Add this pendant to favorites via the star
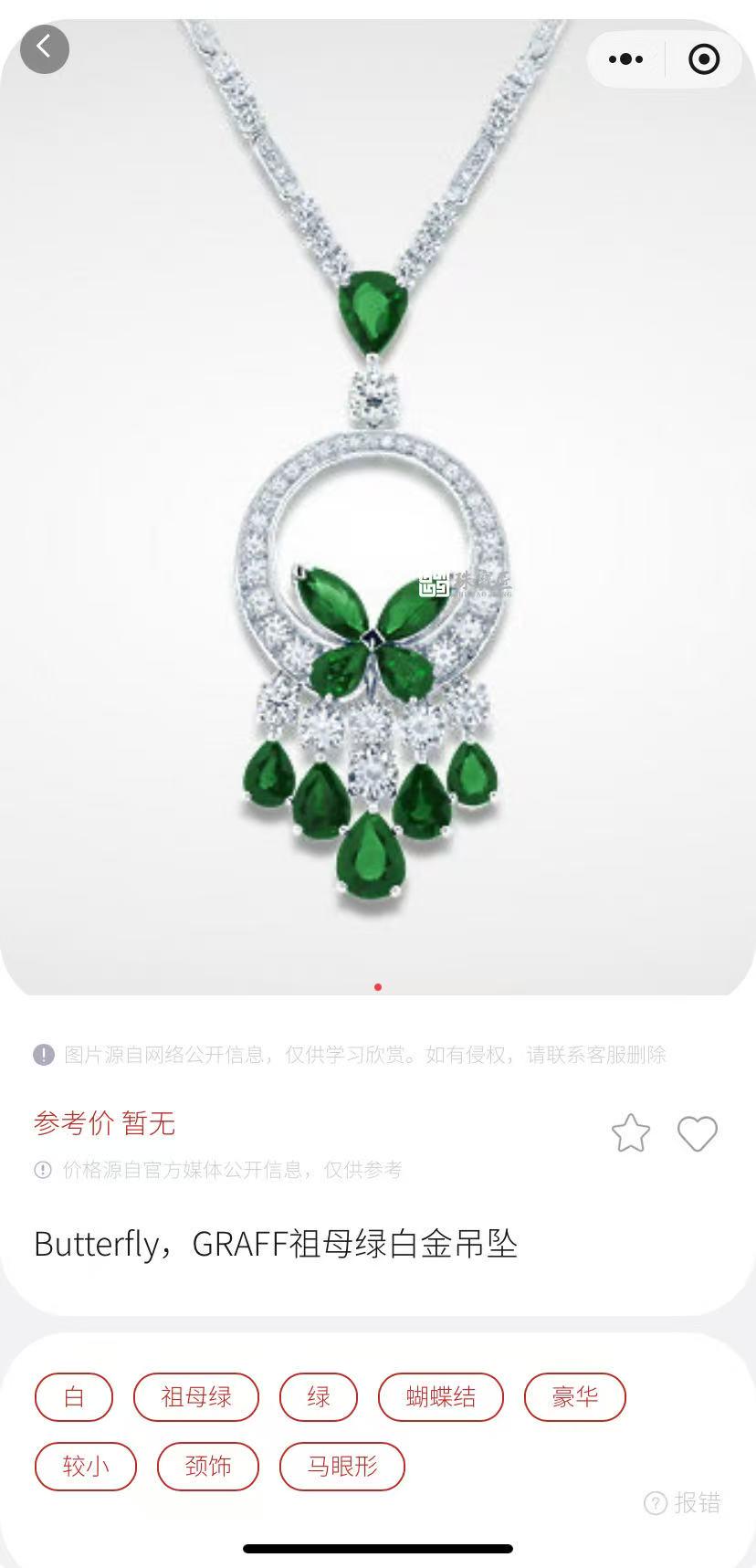 pos(630,1133)
